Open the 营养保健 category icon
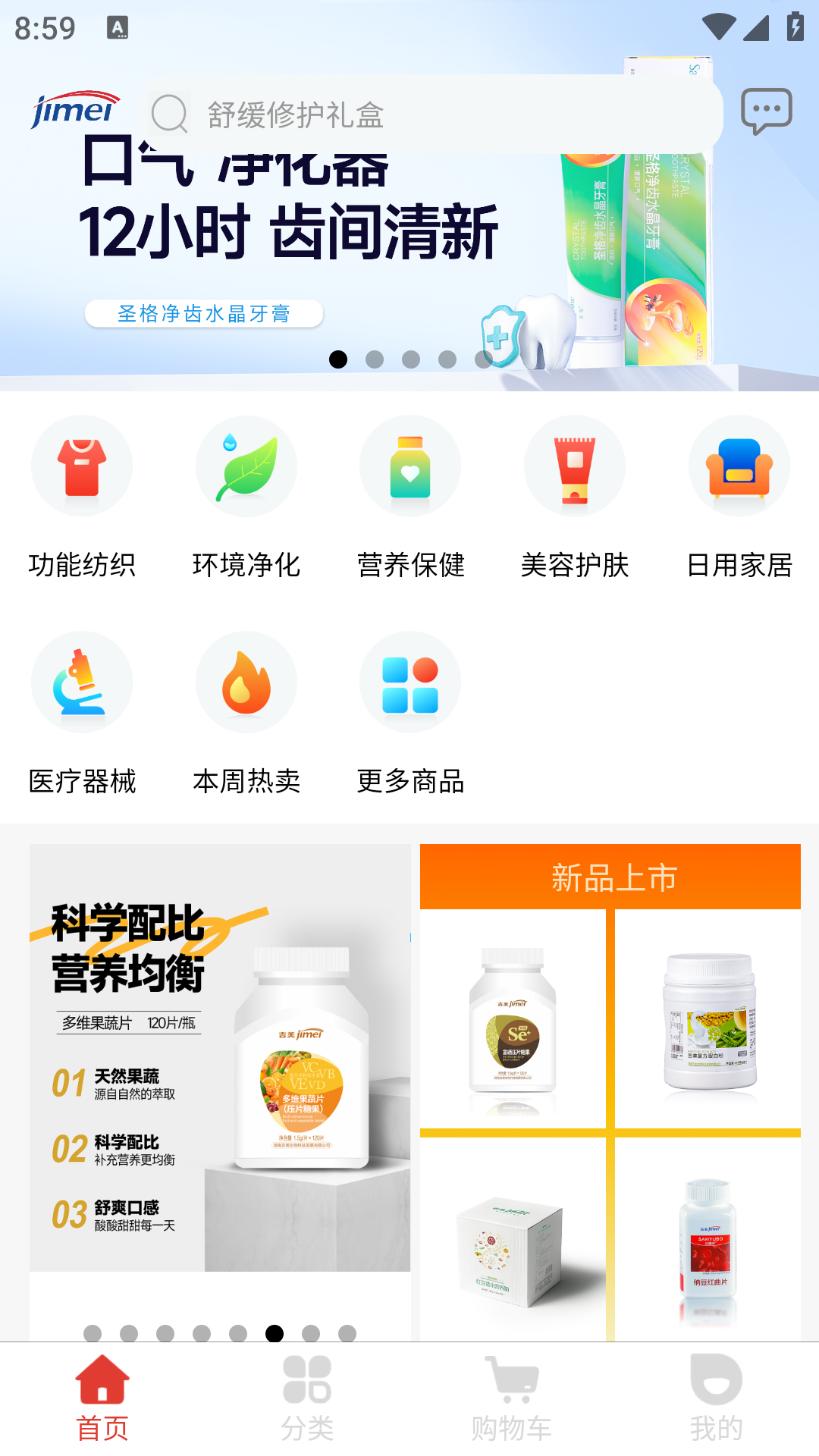Screen dimensions: 819x1456 click(x=409, y=466)
